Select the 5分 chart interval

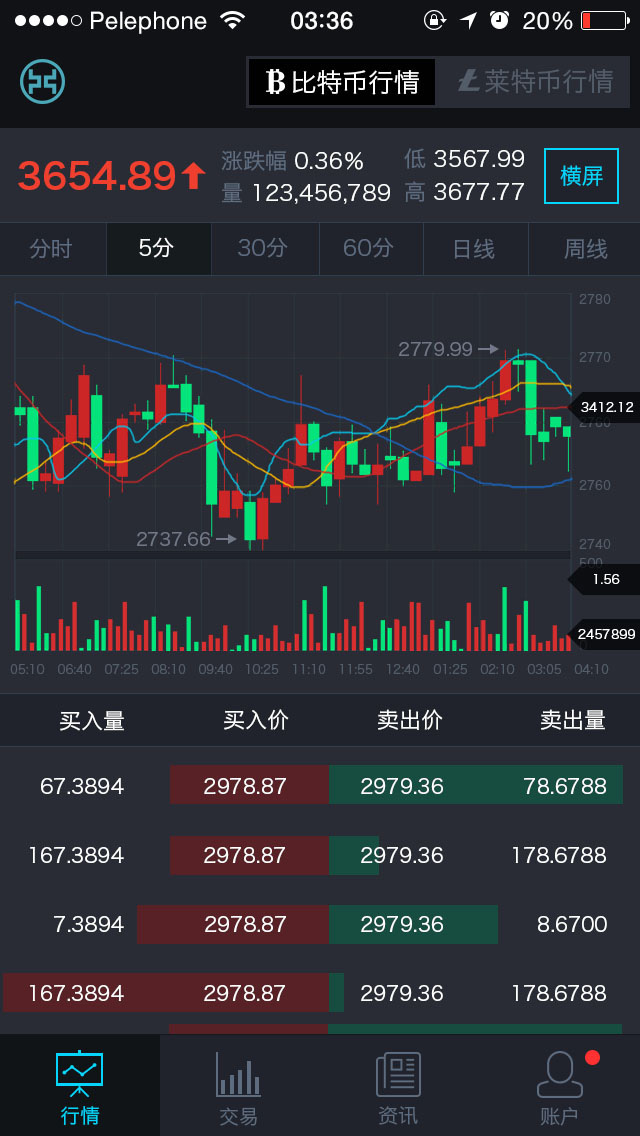coord(158,249)
